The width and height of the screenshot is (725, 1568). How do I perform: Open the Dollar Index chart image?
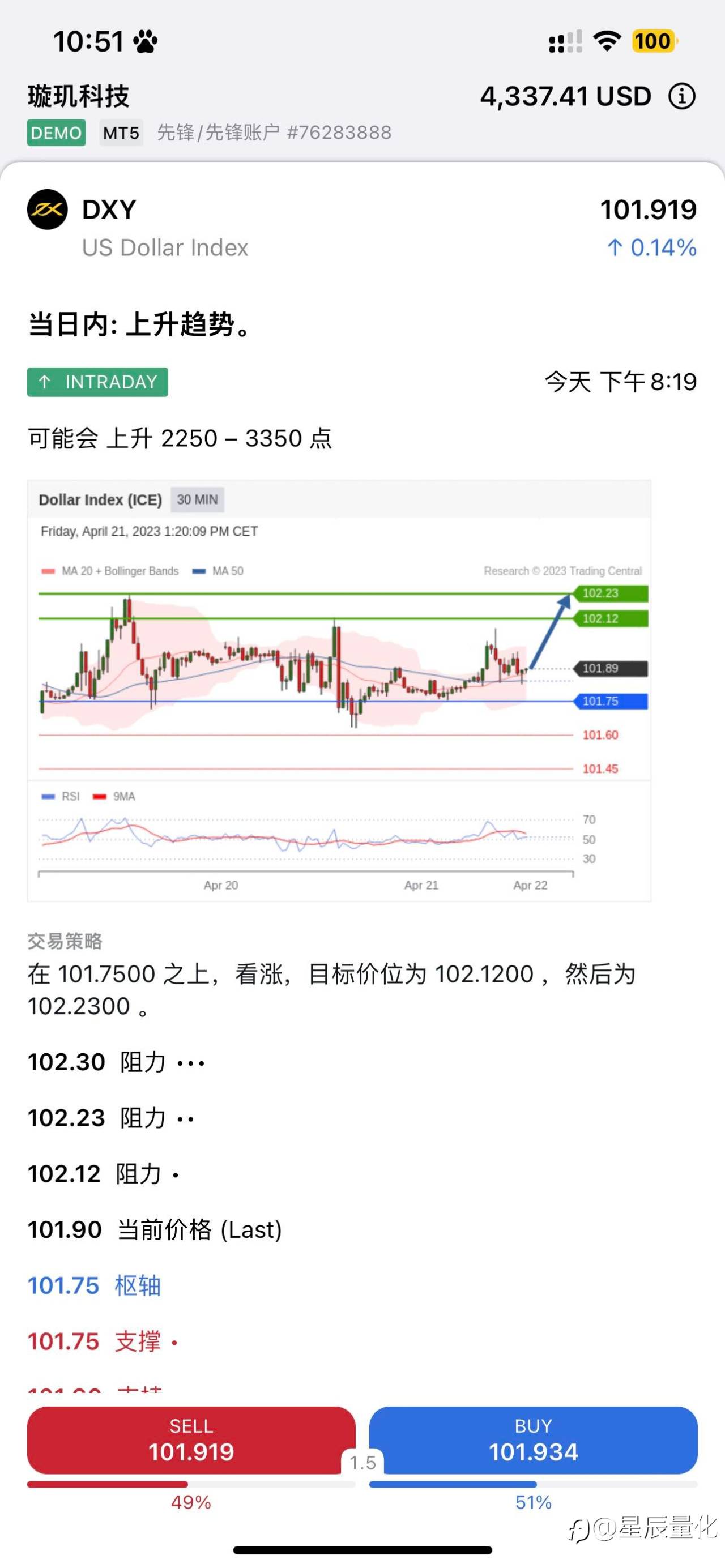coord(339,691)
